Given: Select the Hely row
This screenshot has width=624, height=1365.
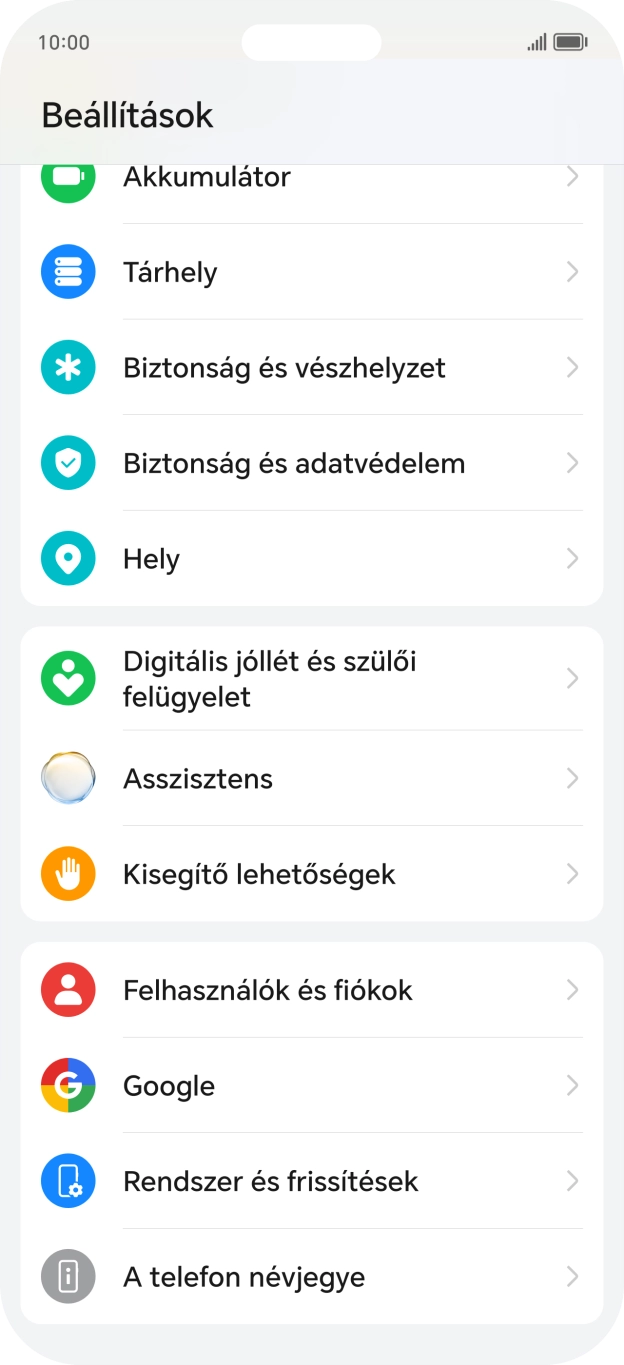Looking at the screenshot, I should [310, 559].
